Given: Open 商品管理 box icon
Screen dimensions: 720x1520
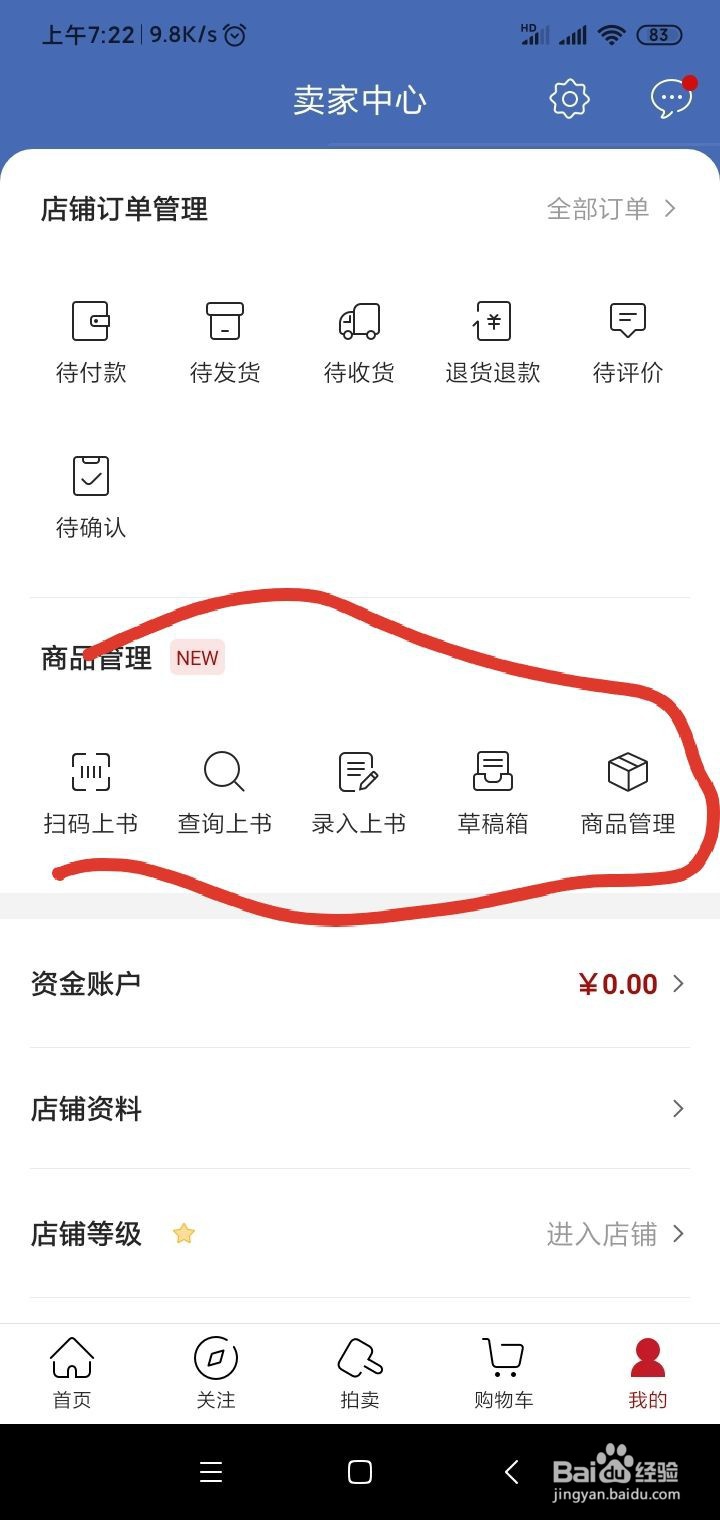Looking at the screenshot, I should (x=628, y=794).
